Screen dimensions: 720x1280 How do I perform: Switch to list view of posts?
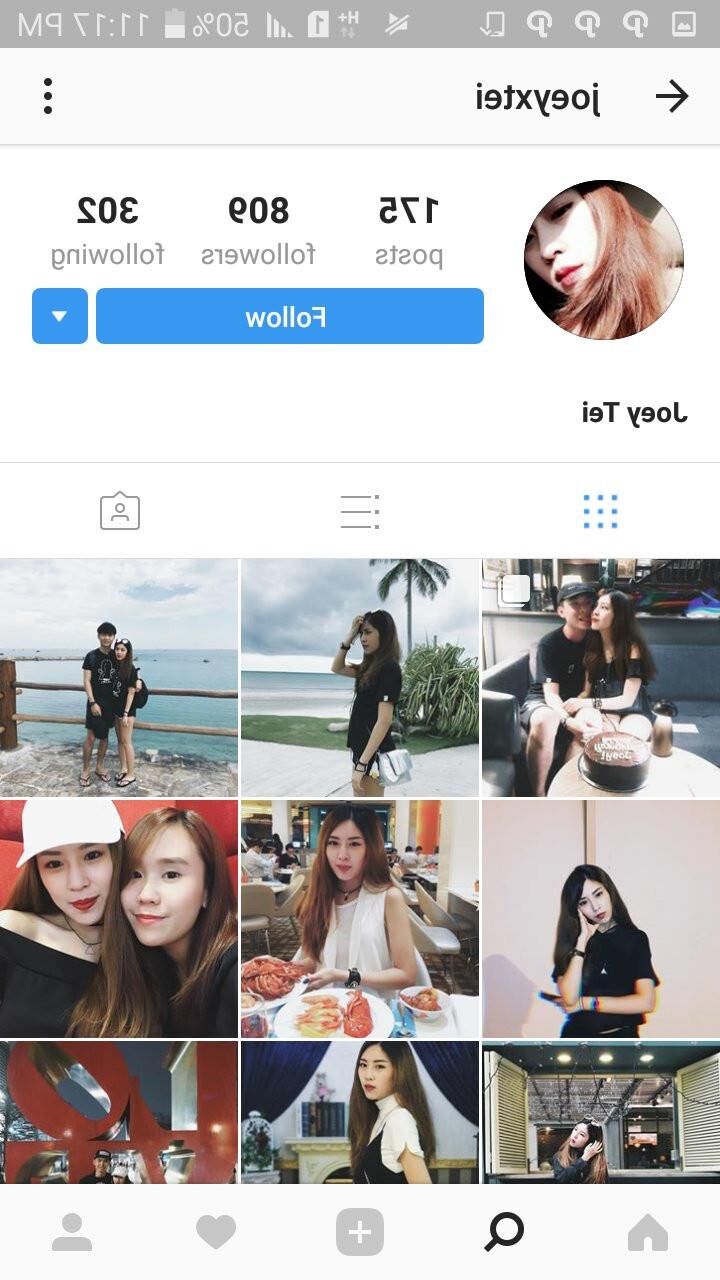(360, 511)
